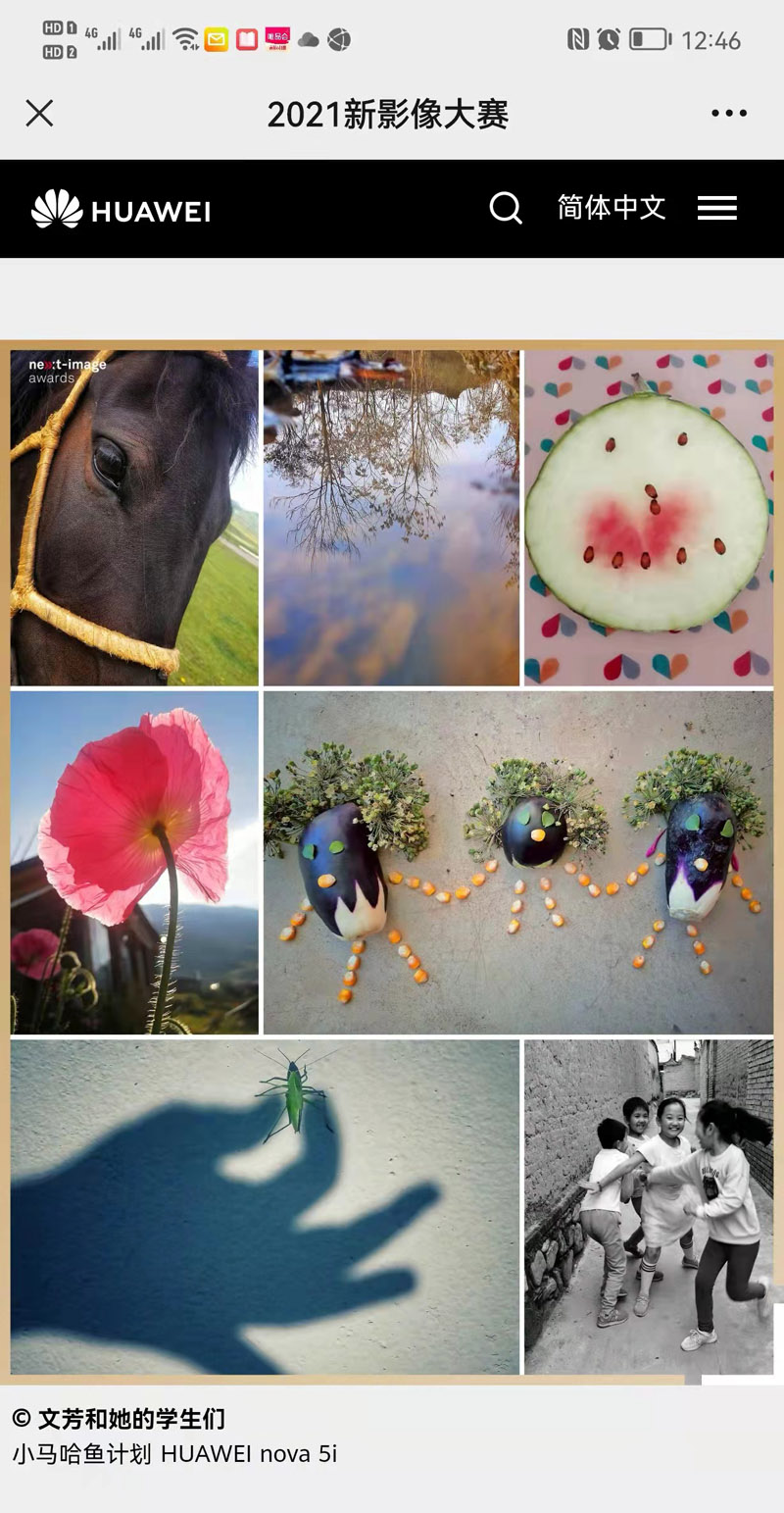Close the 2021新影像大赛 page
The image size is (784, 1513).
click(x=39, y=114)
